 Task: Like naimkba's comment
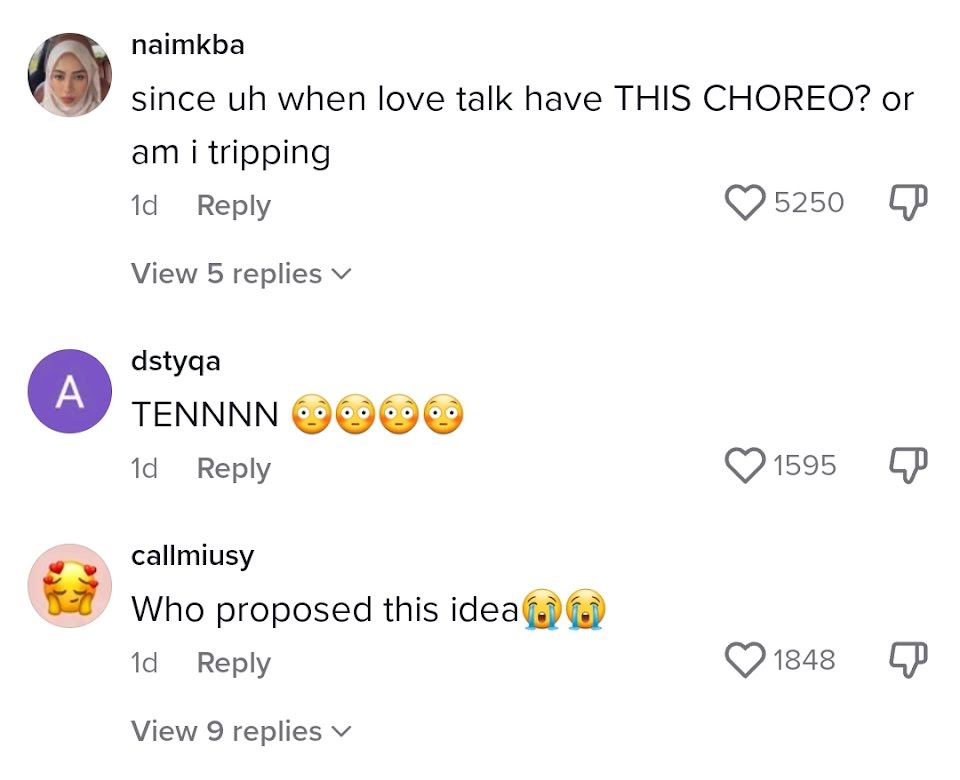[x=745, y=203]
